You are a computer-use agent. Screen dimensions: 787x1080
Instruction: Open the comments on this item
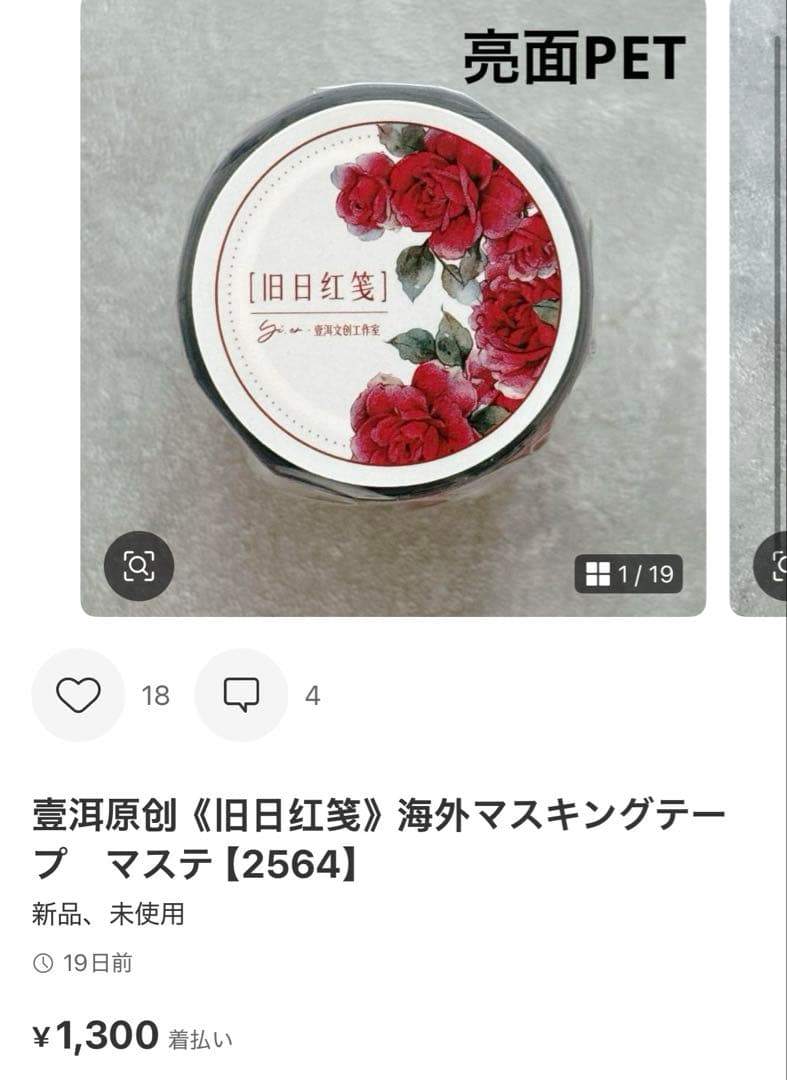click(x=241, y=695)
